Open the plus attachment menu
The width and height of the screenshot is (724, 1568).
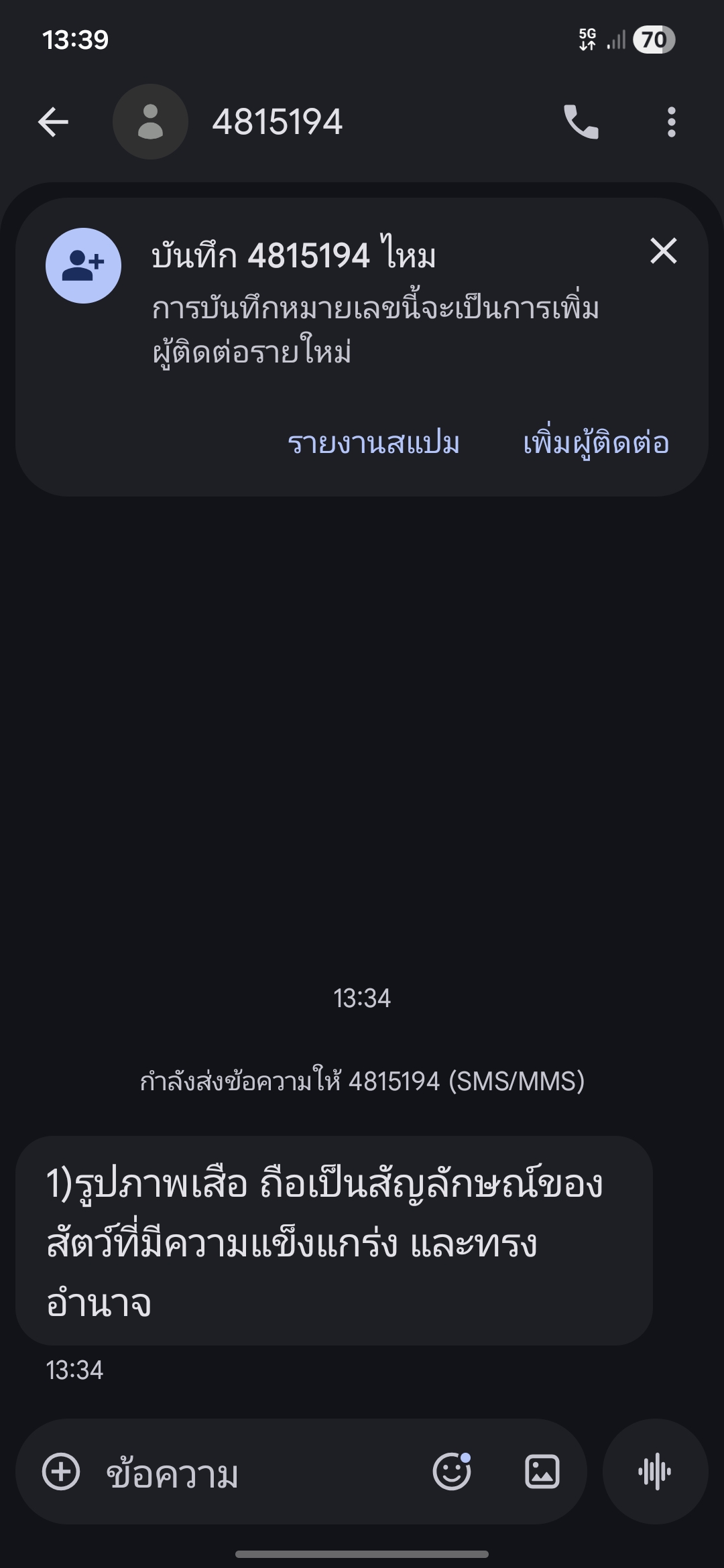(x=61, y=1472)
